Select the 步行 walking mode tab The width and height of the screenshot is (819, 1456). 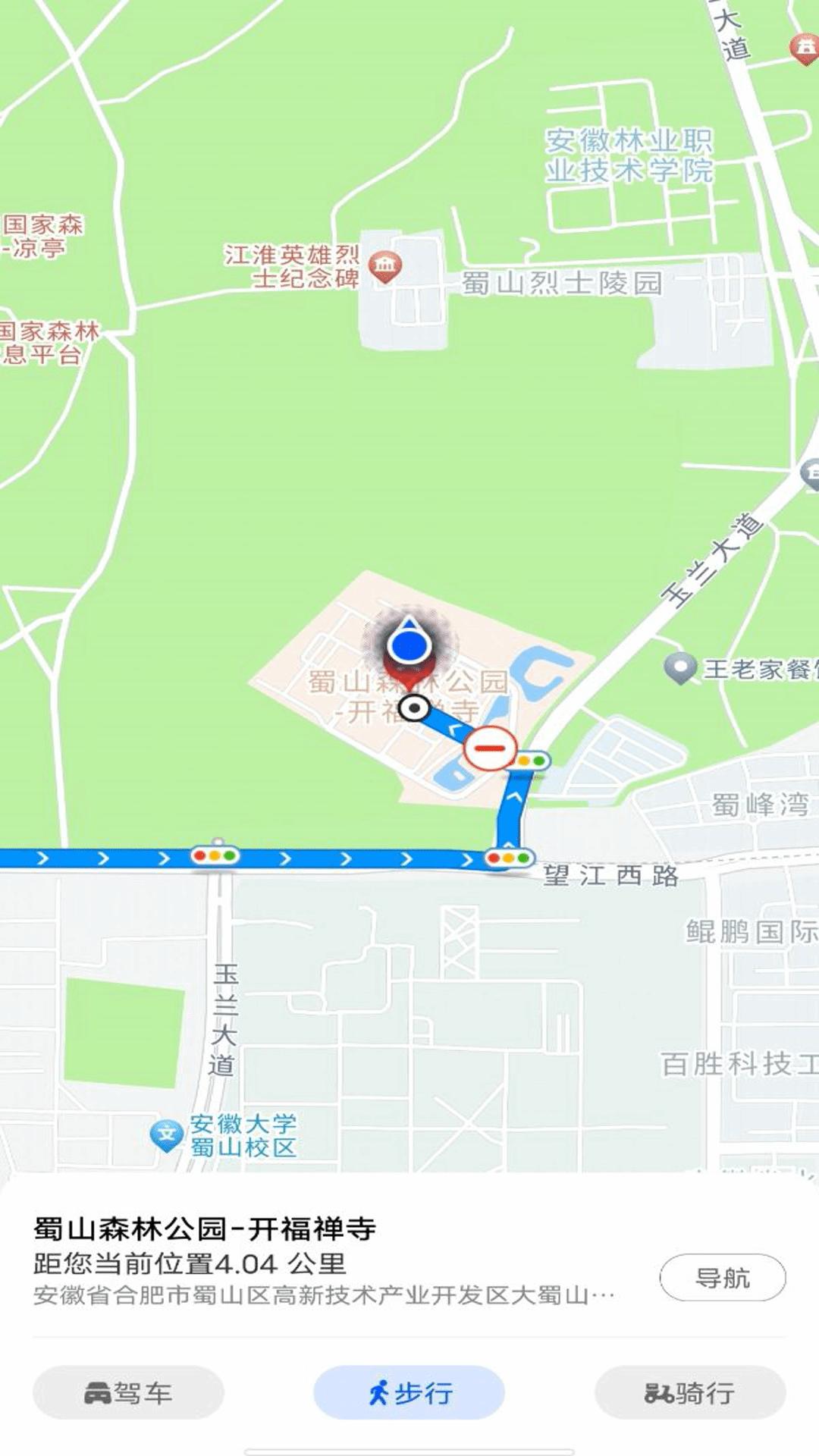coord(409,1392)
